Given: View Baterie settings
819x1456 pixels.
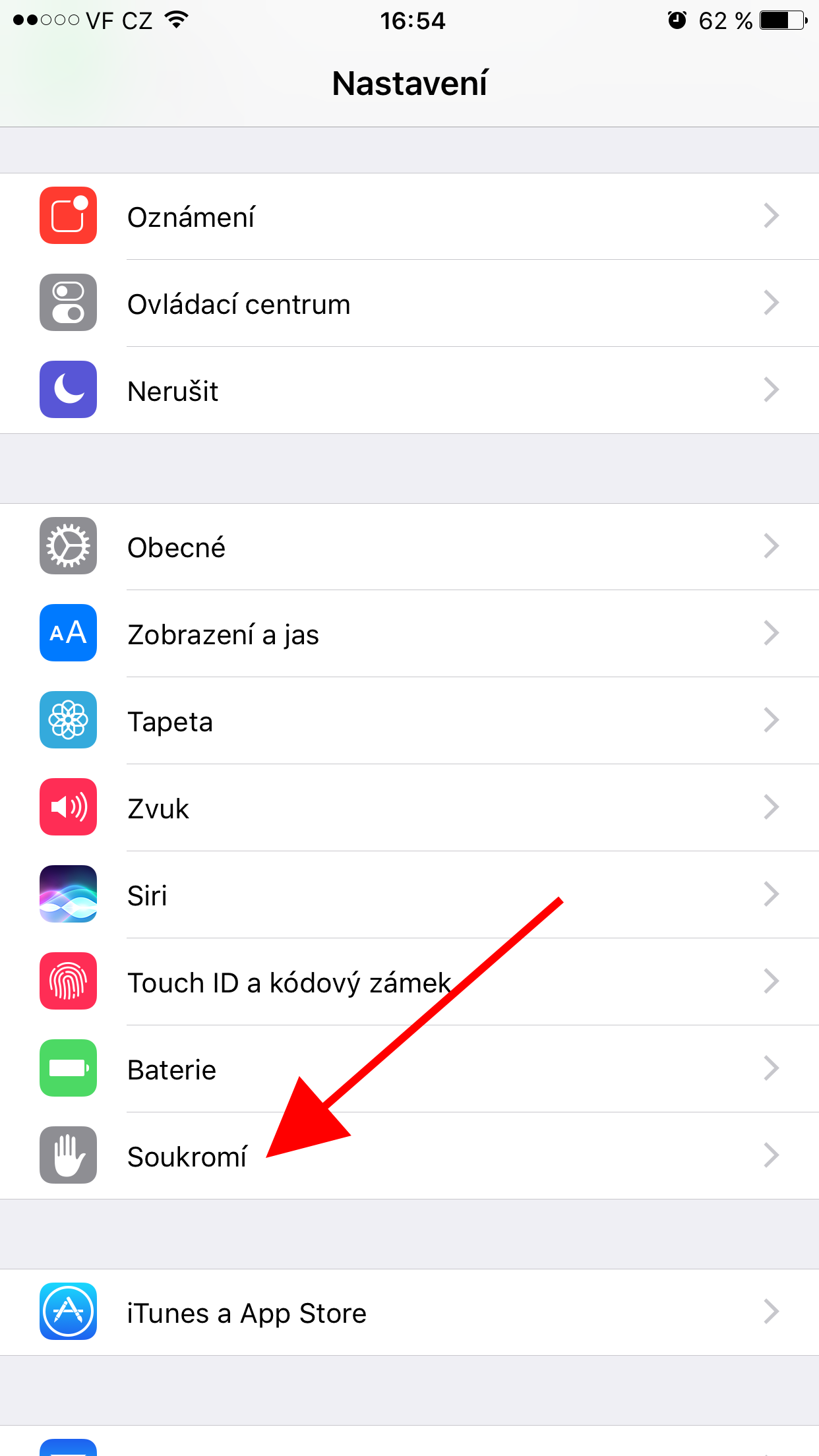Looking at the screenshot, I should pyautogui.click(x=409, y=1069).
